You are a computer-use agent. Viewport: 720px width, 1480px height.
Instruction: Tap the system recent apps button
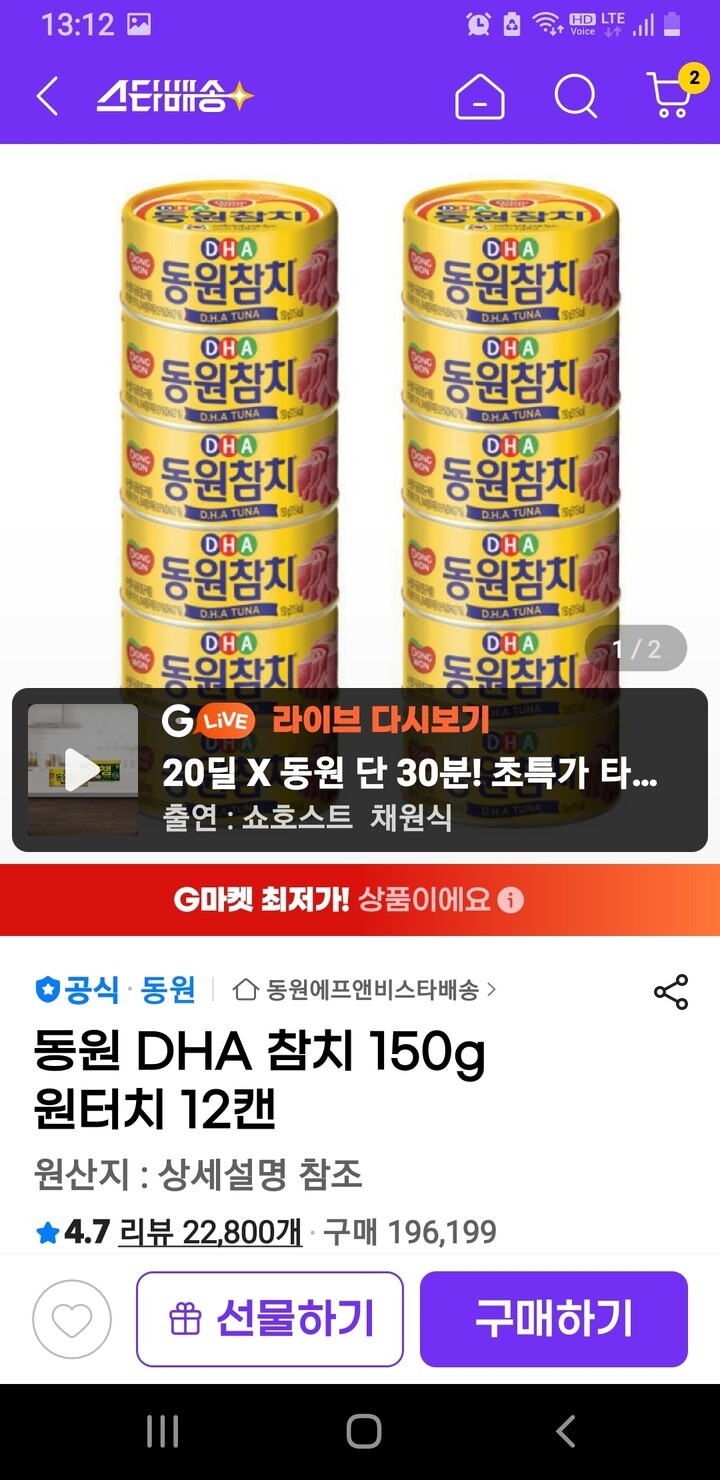pos(162,1432)
